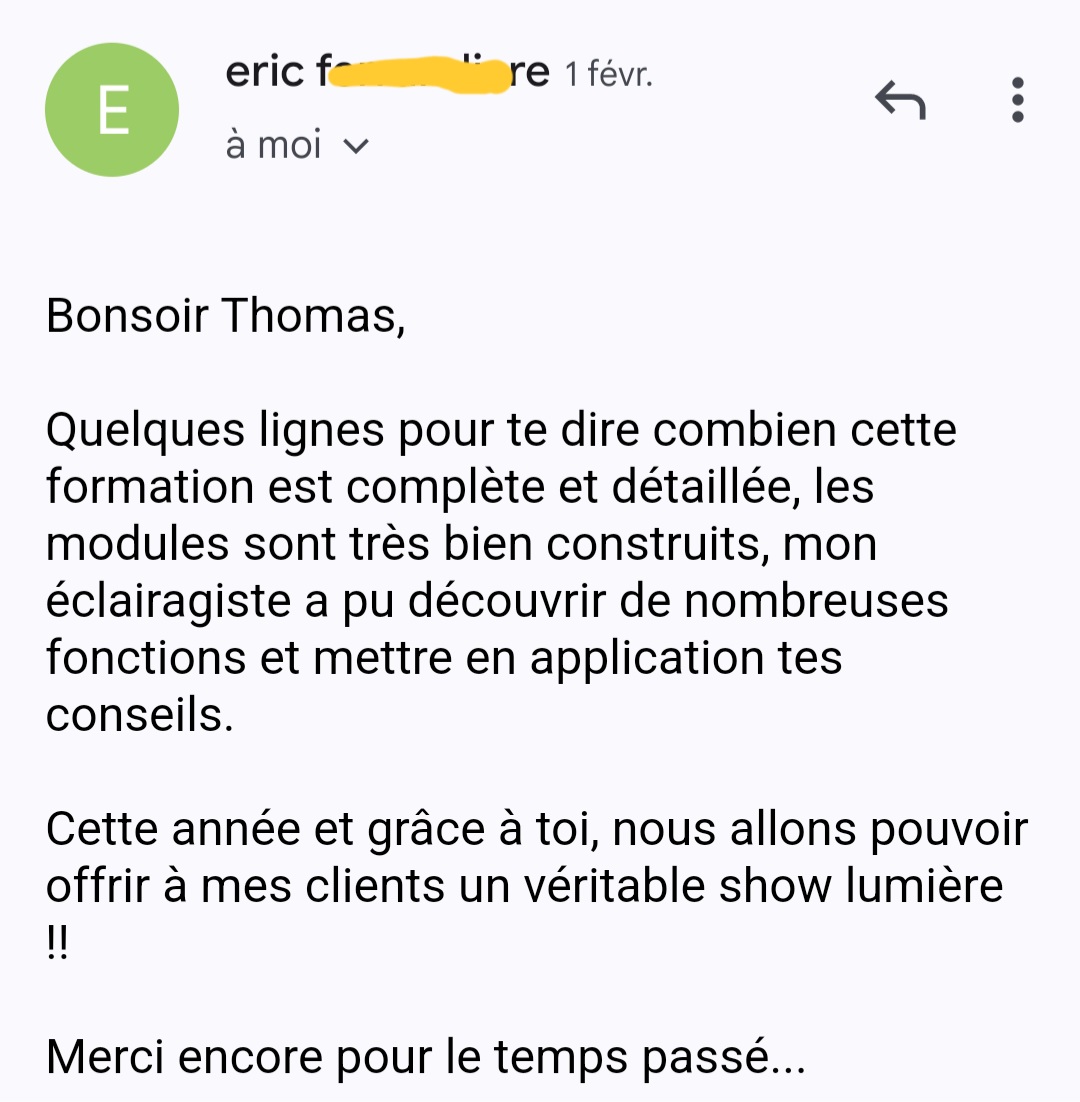The width and height of the screenshot is (1080, 1102).
Task: Open the message overflow menu
Action: pos(1018,101)
